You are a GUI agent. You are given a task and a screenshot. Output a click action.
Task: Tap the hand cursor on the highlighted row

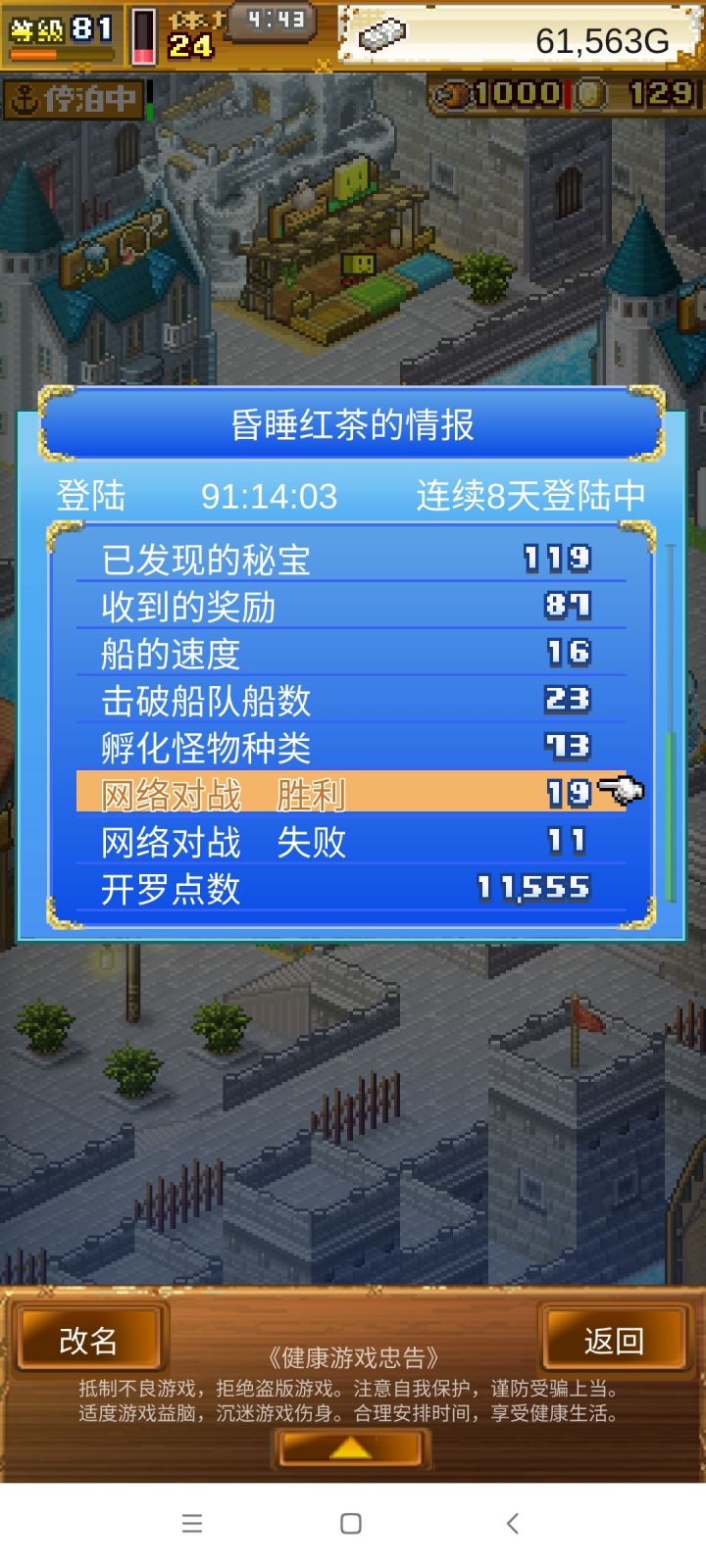(x=622, y=792)
